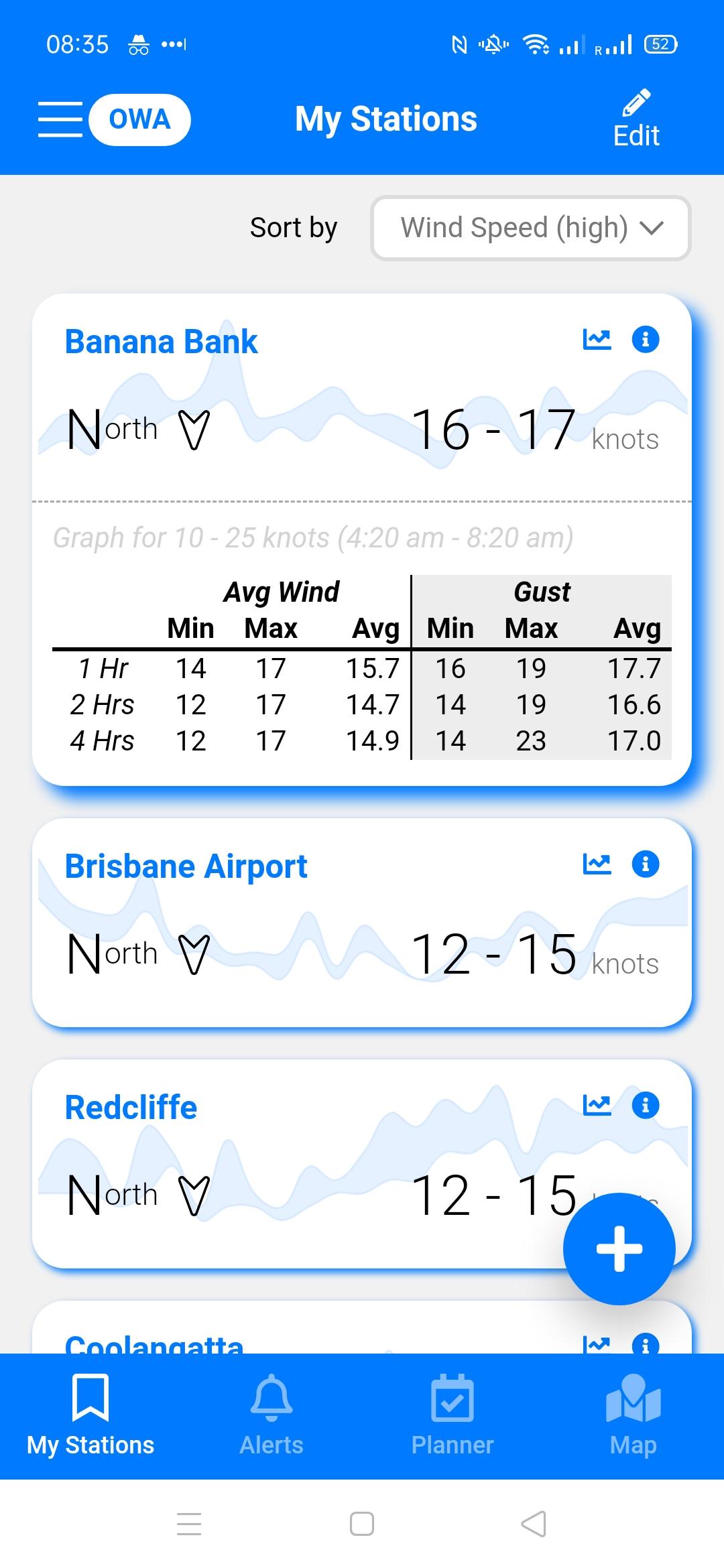724x1568 pixels.
Task: Add a new station
Action: [x=619, y=1248]
